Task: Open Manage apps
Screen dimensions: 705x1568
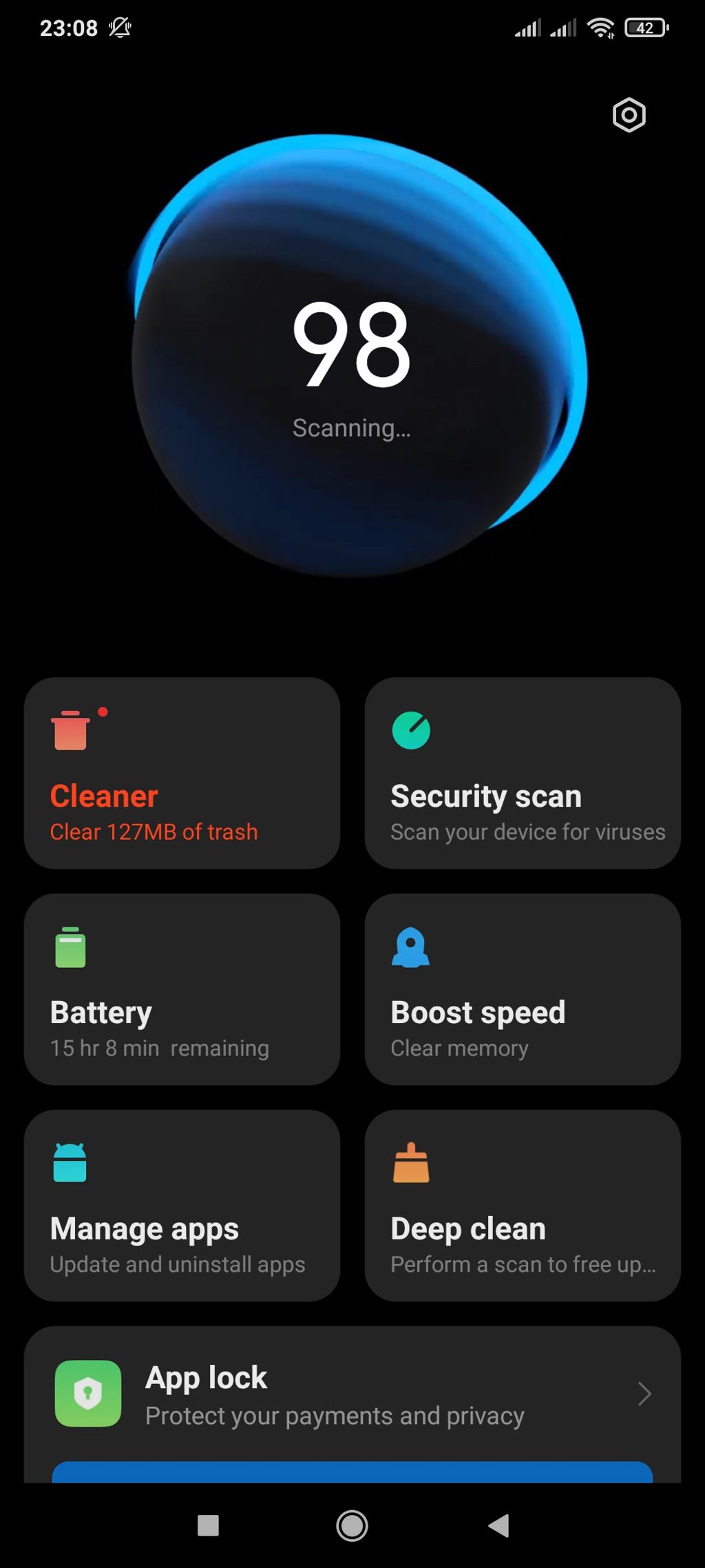Action: [182, 1206]
